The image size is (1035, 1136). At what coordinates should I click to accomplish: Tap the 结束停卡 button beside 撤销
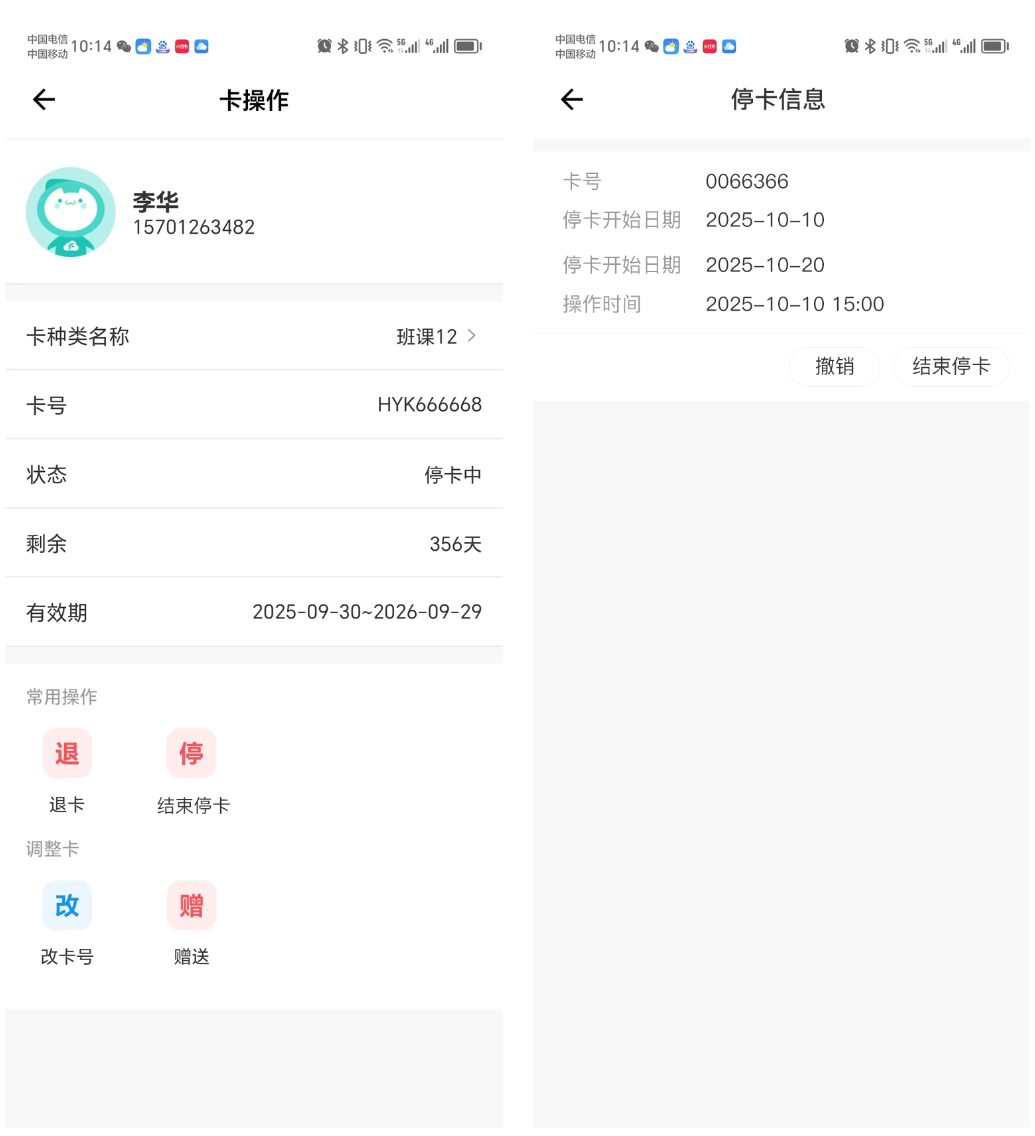pos(950,367)
